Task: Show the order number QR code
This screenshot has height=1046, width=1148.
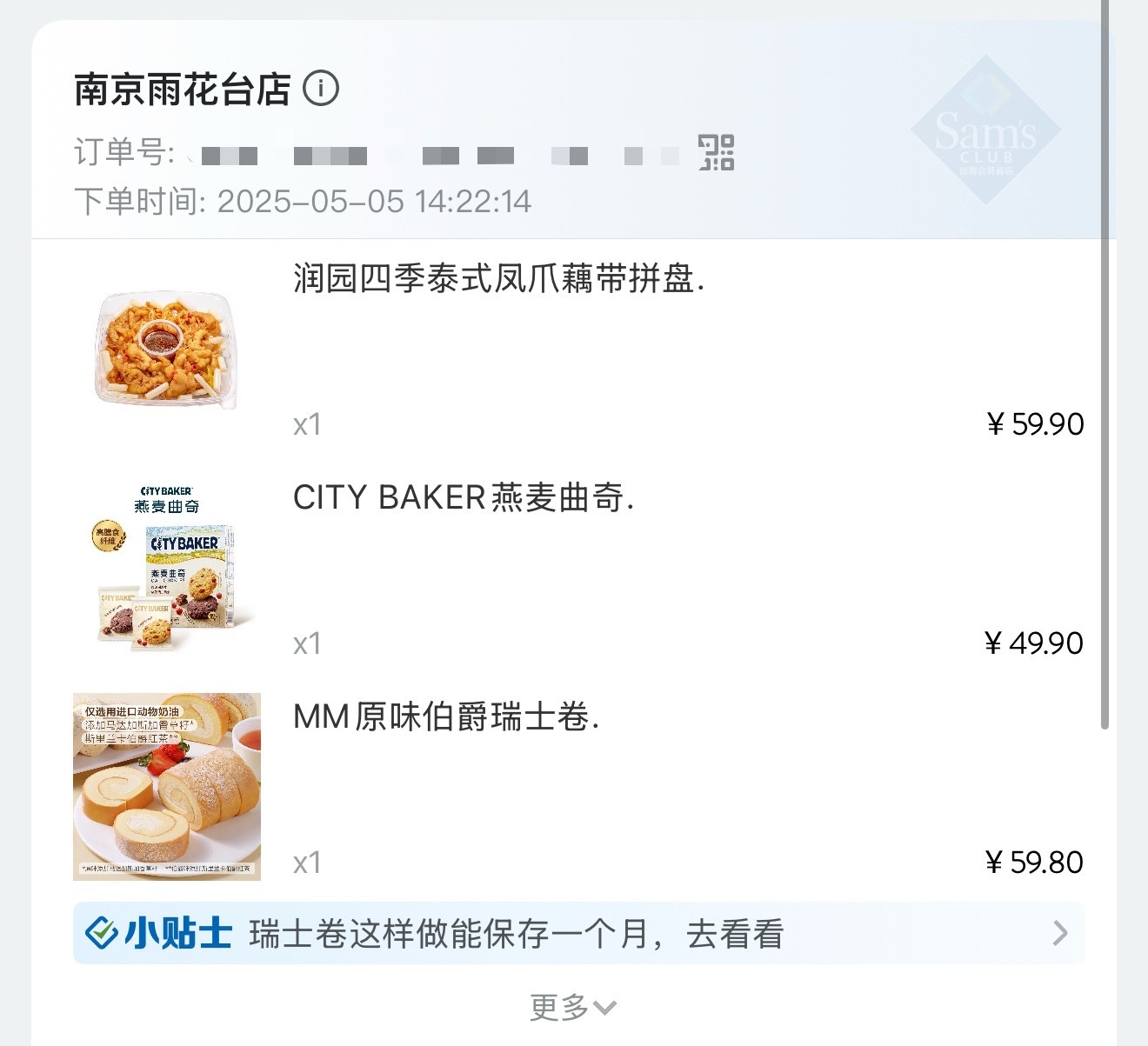Action: tap(717, 153)
